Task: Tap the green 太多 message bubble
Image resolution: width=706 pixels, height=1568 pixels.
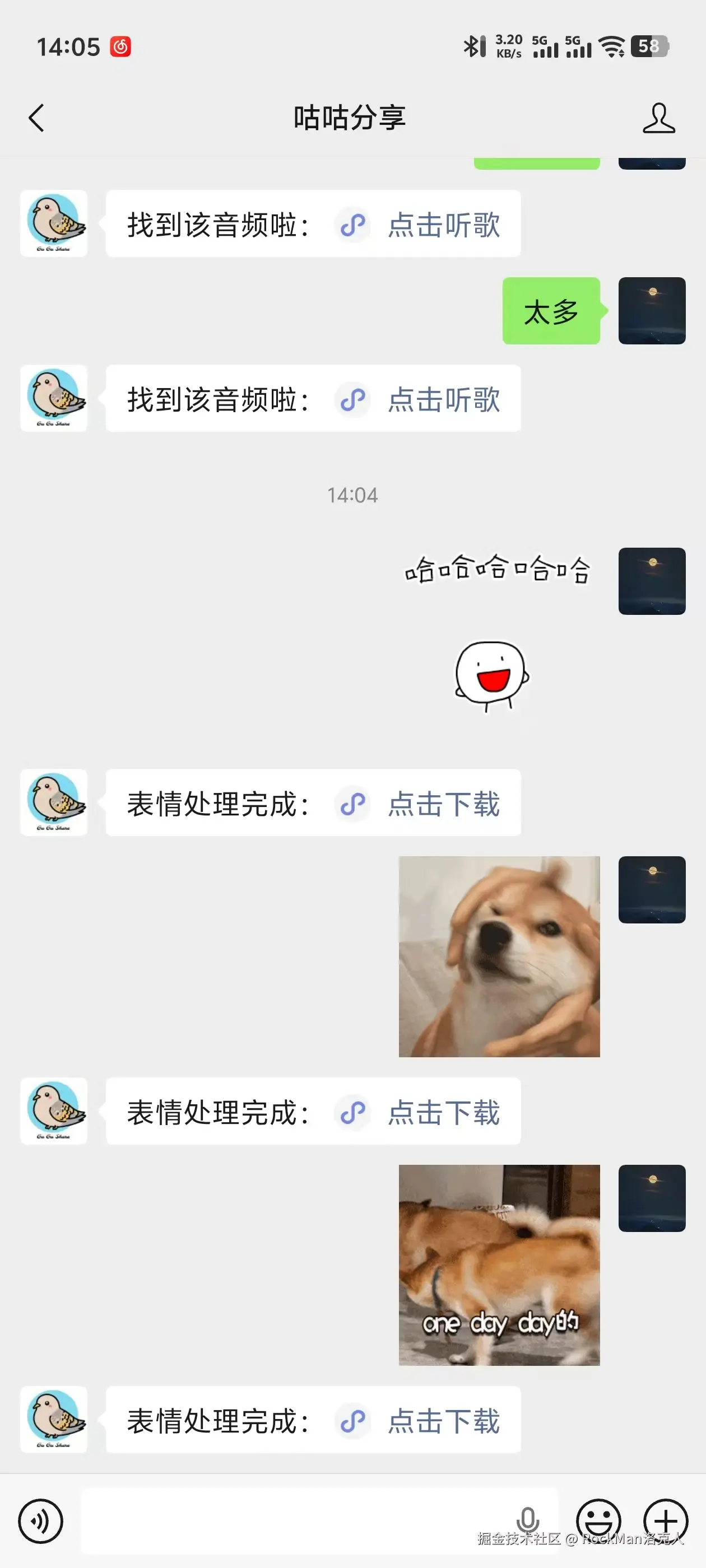Action: coord(550,310)
